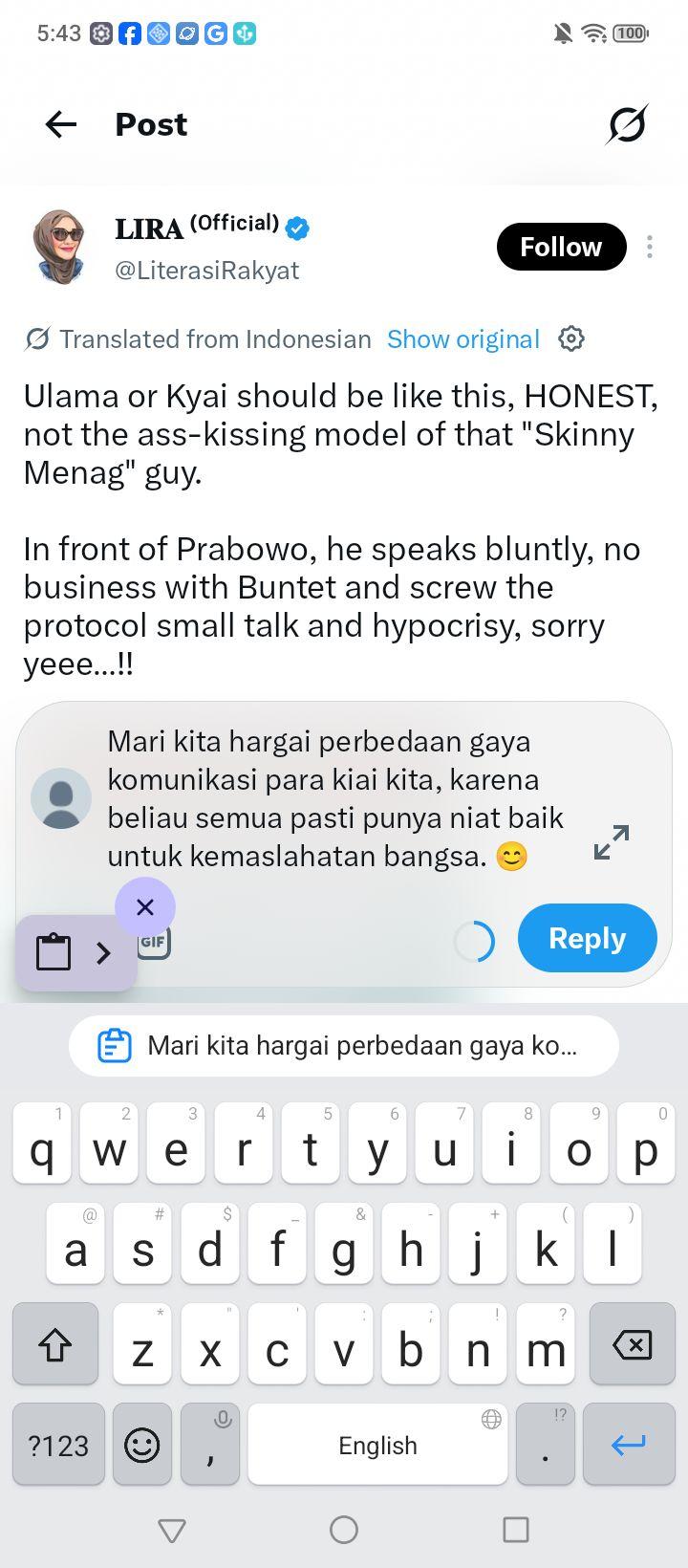Open the Grok icon in the app bar
This screenshot has height=1568, width=688.
pyautogui.click(x=627, y=124)
